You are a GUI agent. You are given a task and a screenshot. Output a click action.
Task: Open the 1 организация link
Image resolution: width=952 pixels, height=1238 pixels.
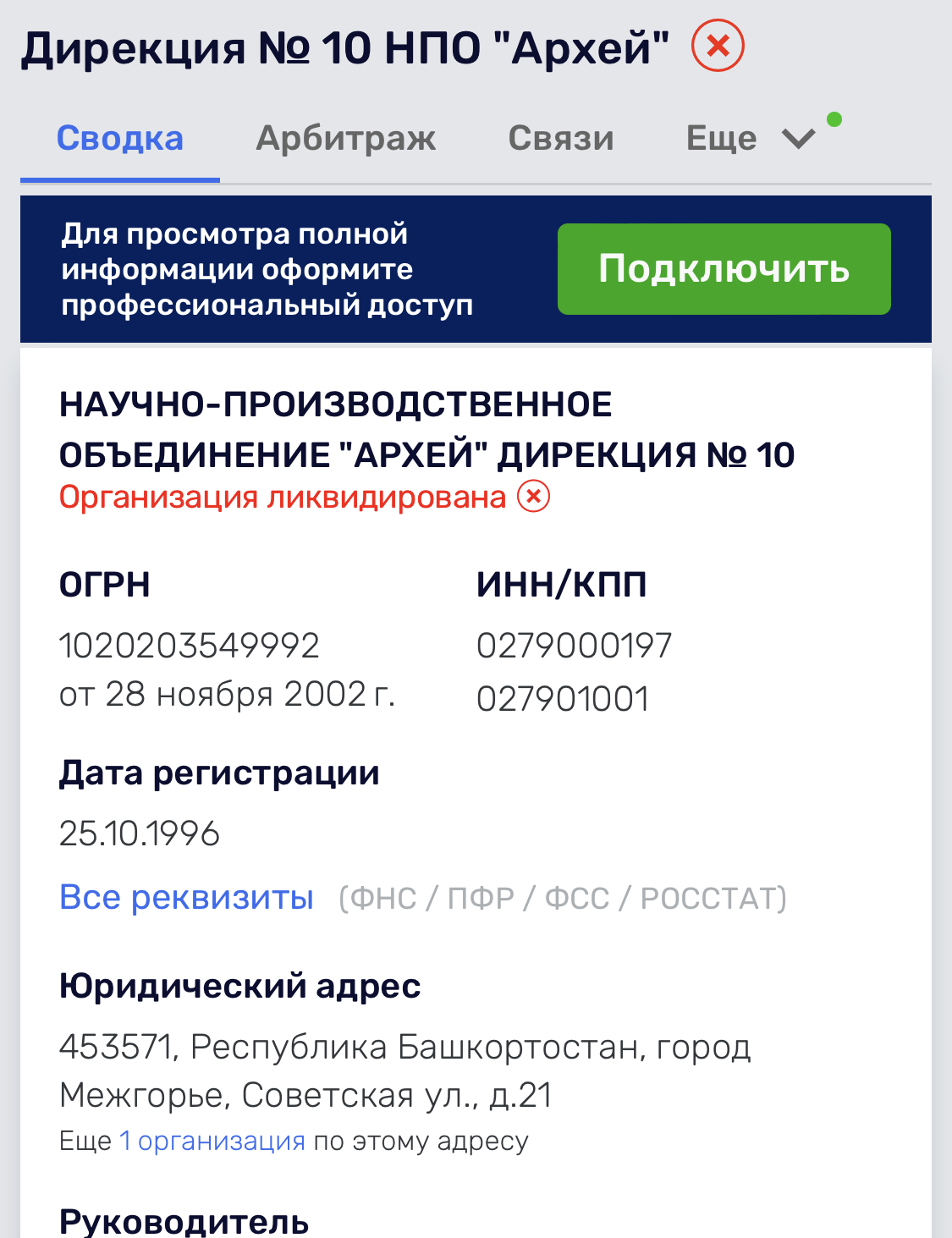(x=212, y=1142)
